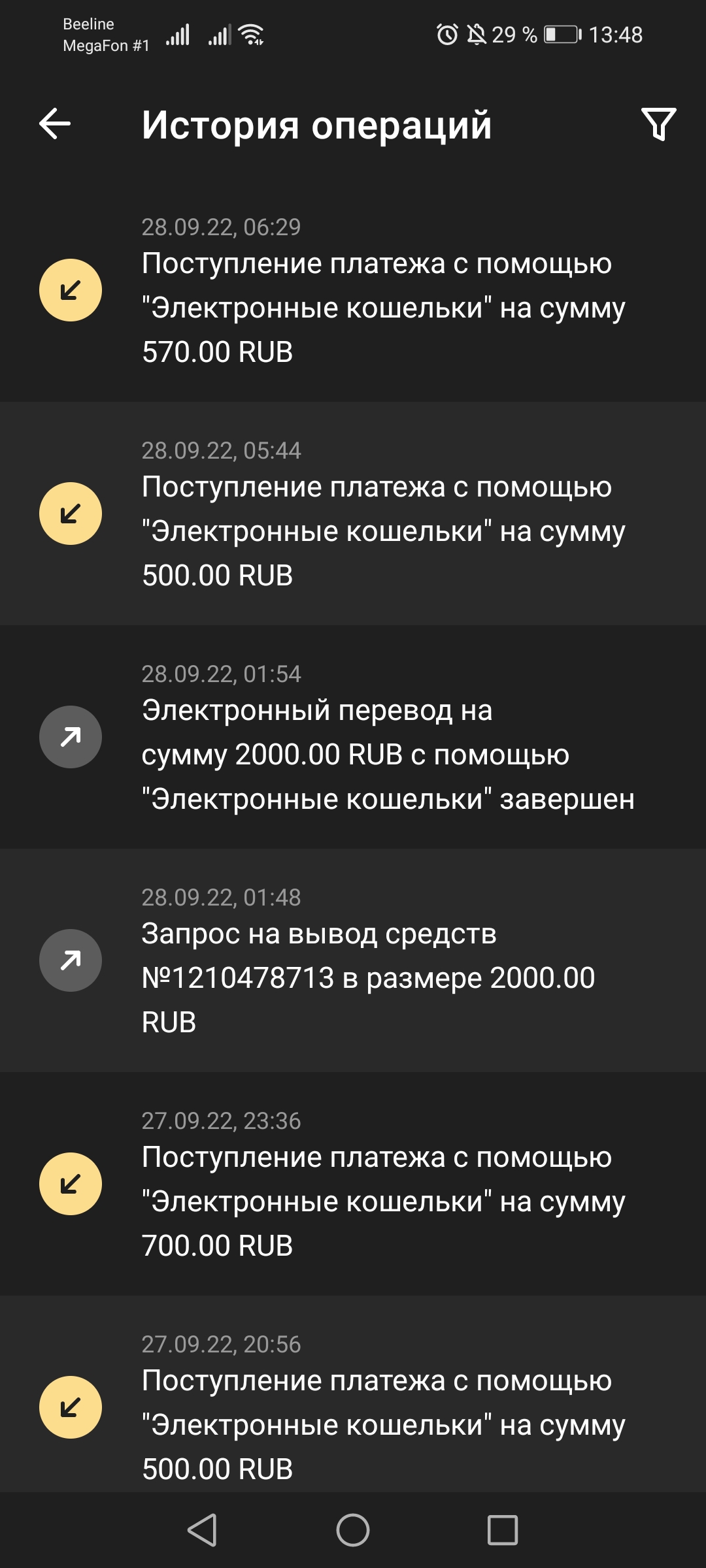Select the 28.09.22 05:44 payment of 500.00 RUB

[x=353, y=514]
